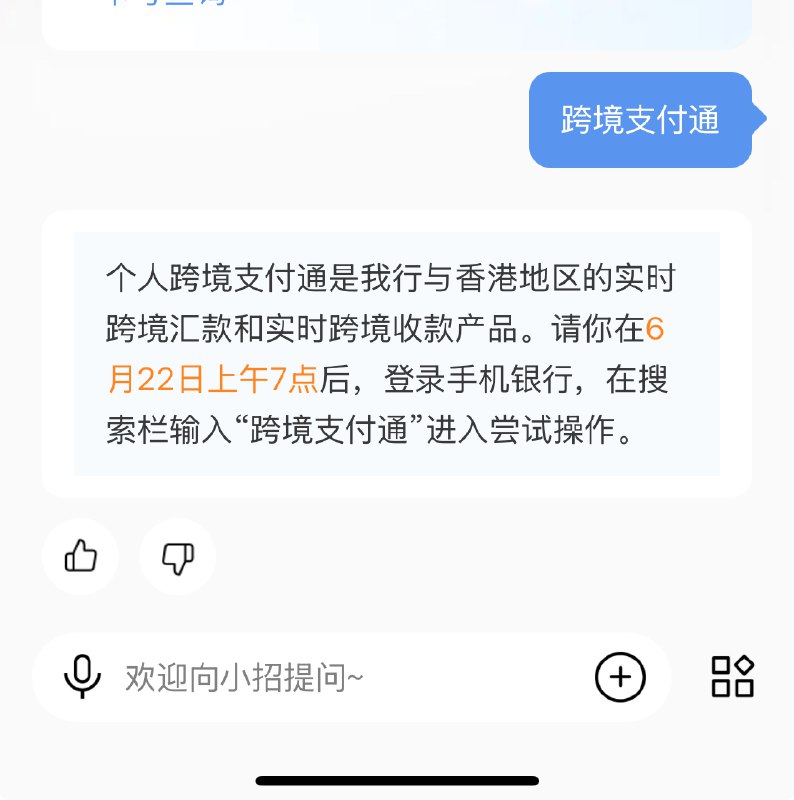
Task: Open shortcuts with the four-square grid icon
Action: point(731,677)
